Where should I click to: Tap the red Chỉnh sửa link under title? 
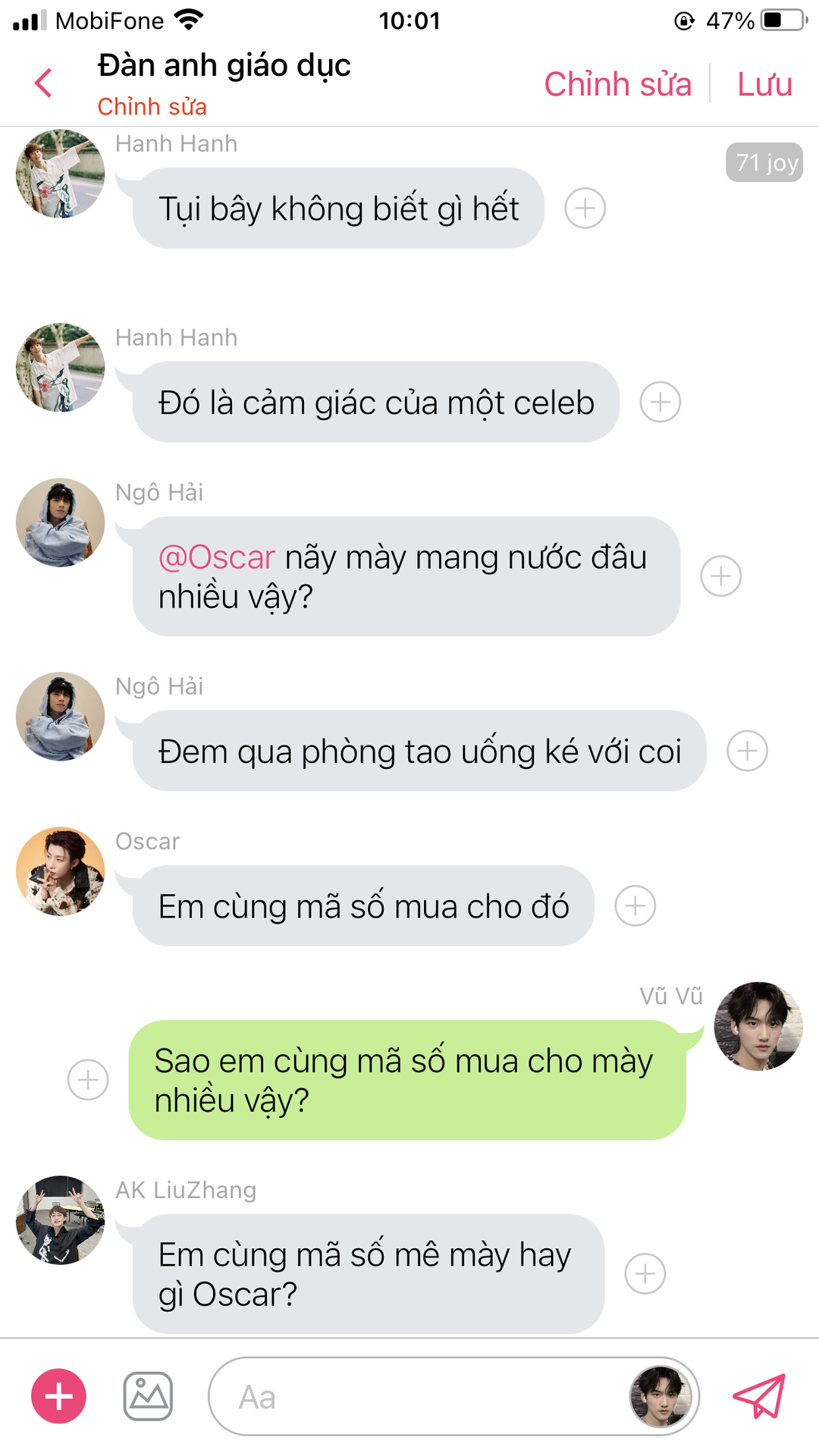pos(152,107)
